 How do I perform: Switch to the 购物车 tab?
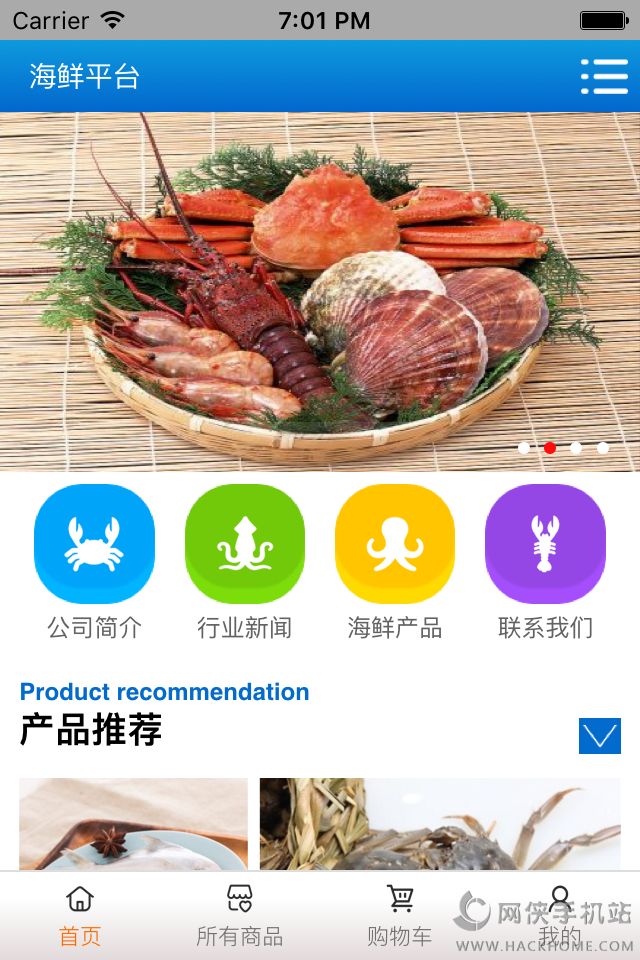pos(400,915)
